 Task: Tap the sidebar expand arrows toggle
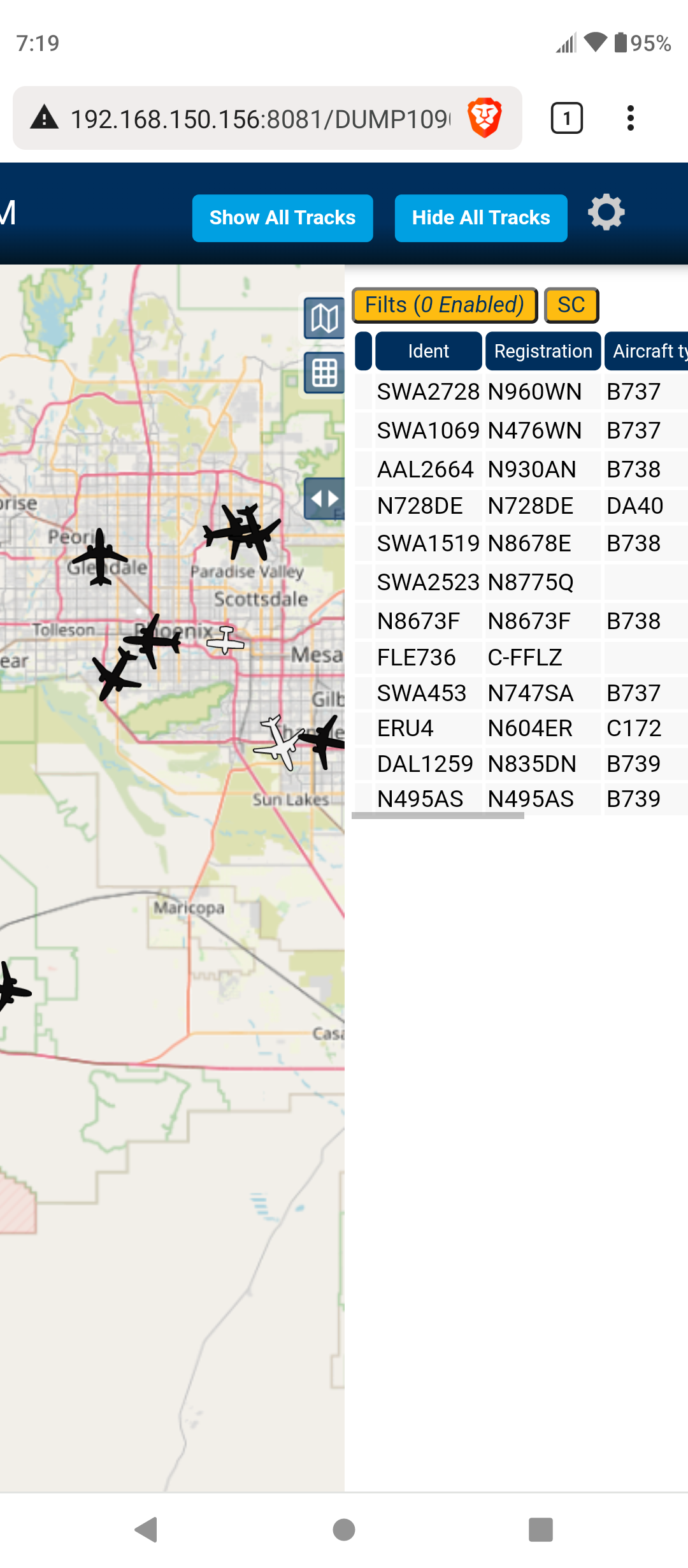click(325, 498)
